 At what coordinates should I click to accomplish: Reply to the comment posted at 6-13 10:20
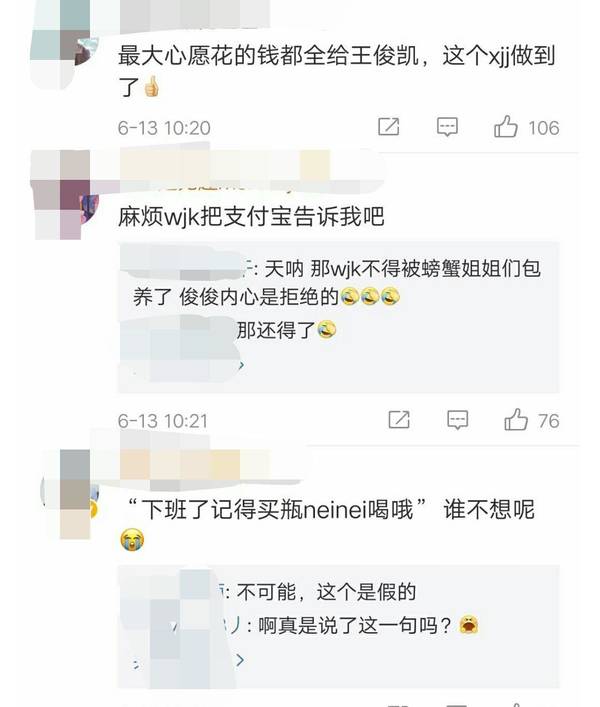click(x=447, y=127)
